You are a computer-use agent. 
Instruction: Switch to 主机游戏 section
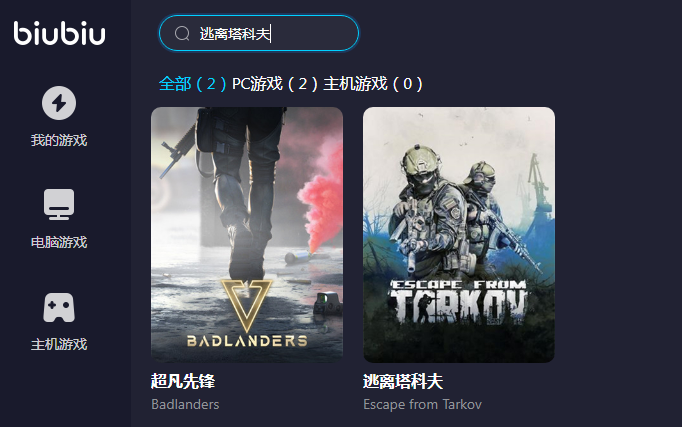point(59,321)
